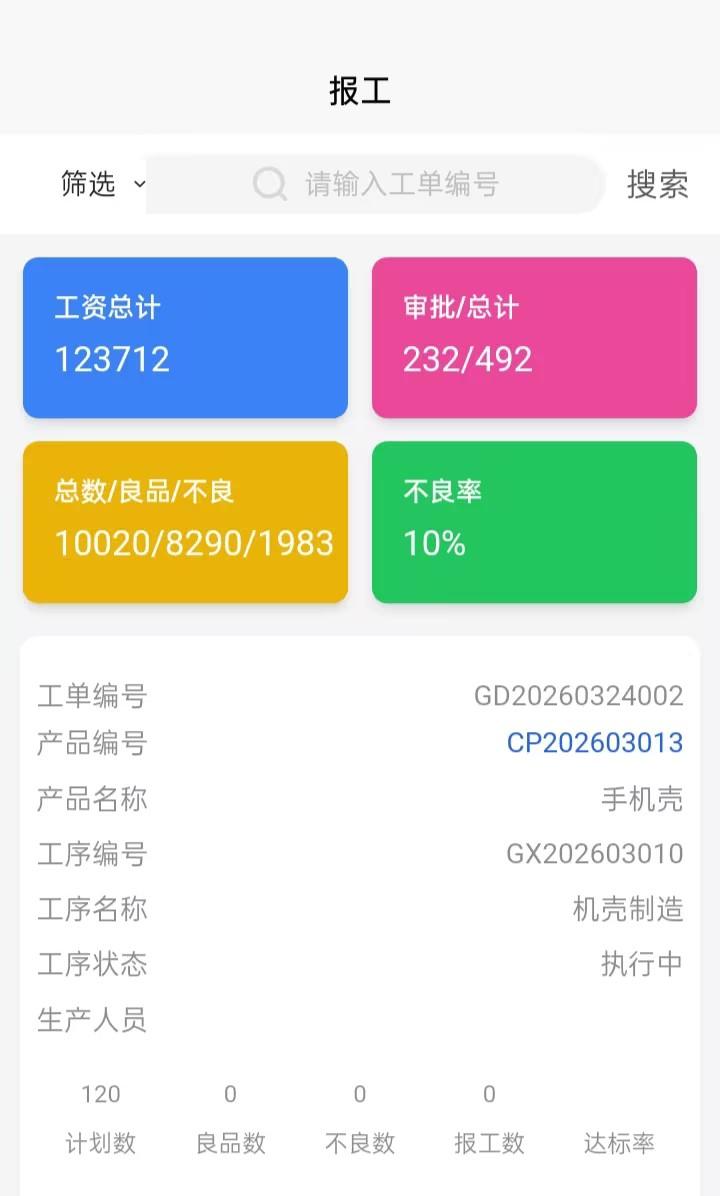Viewport: 720px width, 1196px height.
Task: Open the 筛选 filter dropdown
Action: click(103, 184)
